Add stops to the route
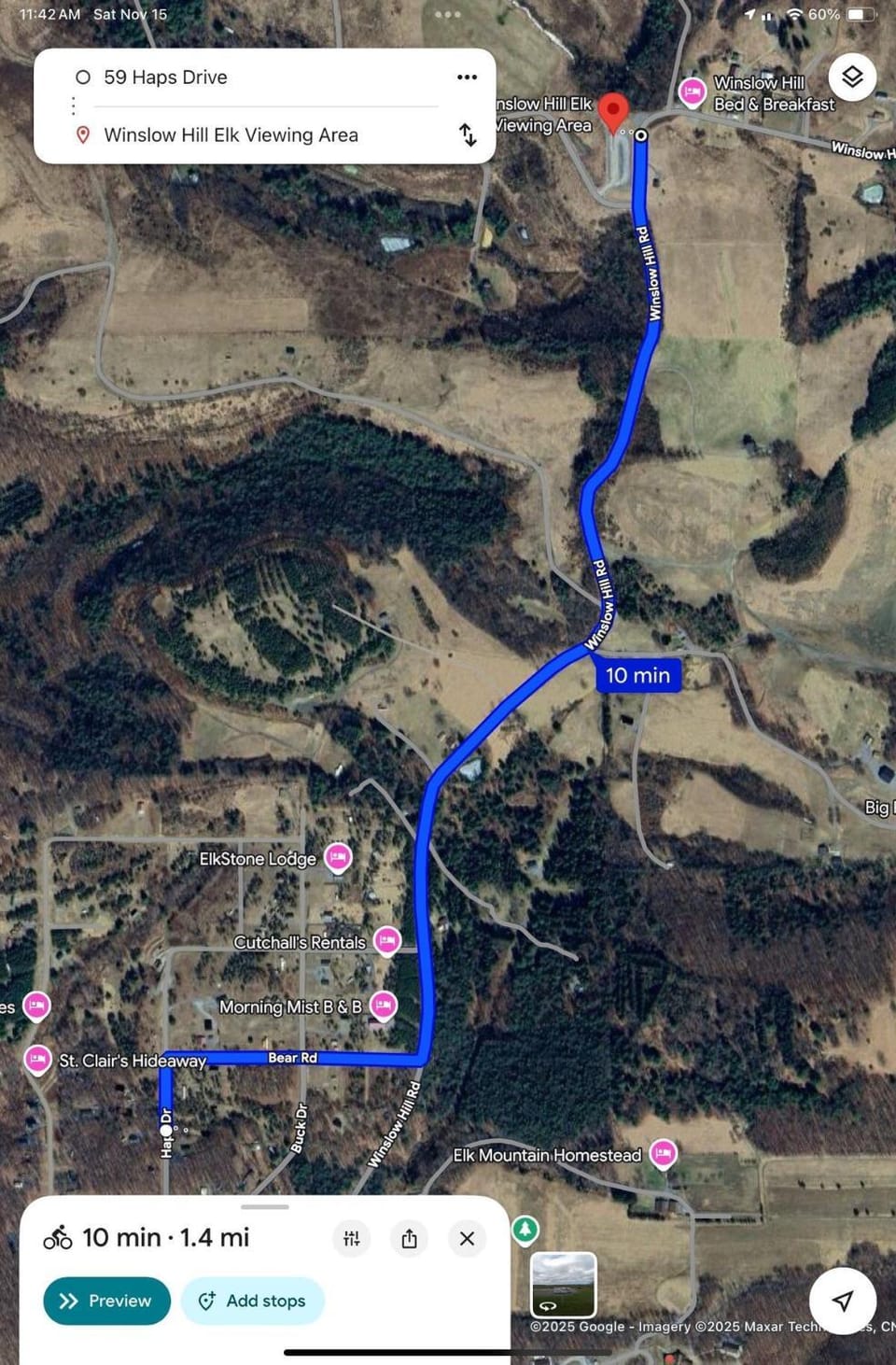 click(x=252, y=1301)
